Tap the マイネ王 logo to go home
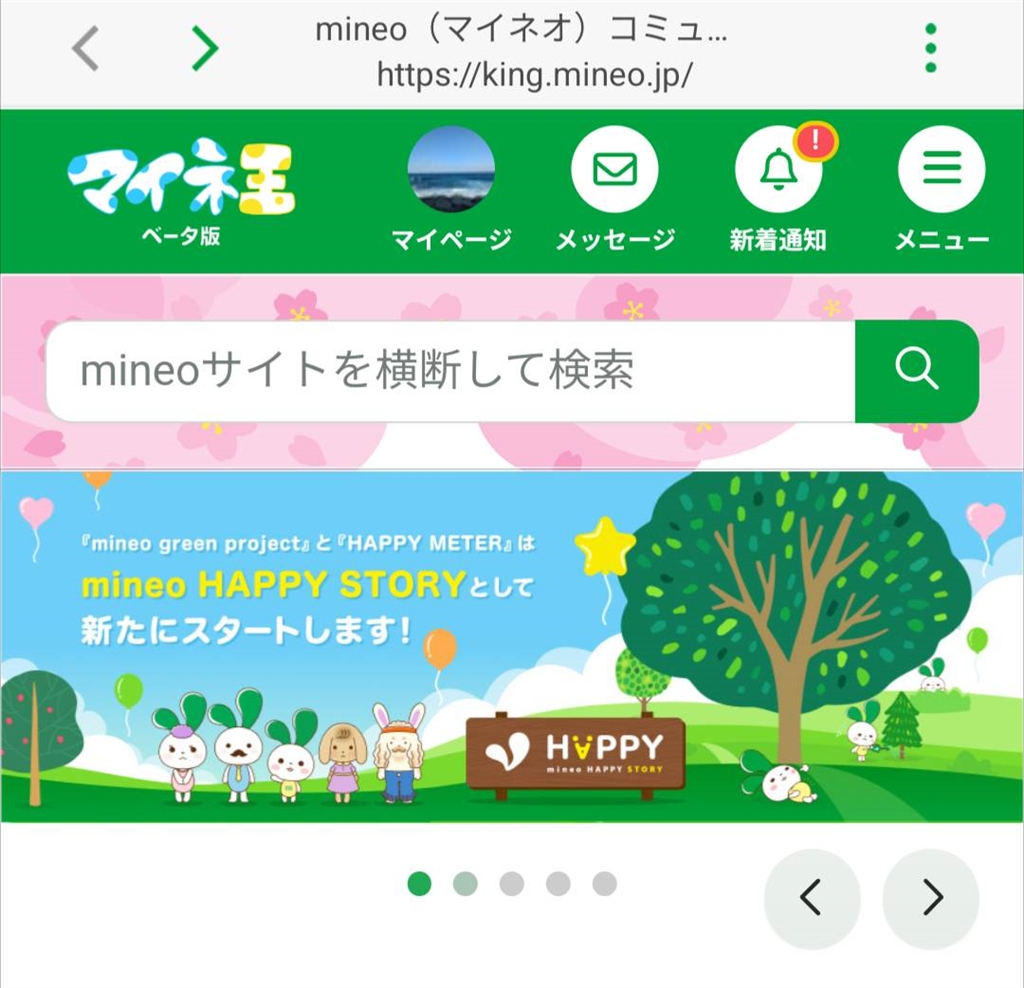The height and width of the screenshot is (988, 1024). tap(181, 190)
